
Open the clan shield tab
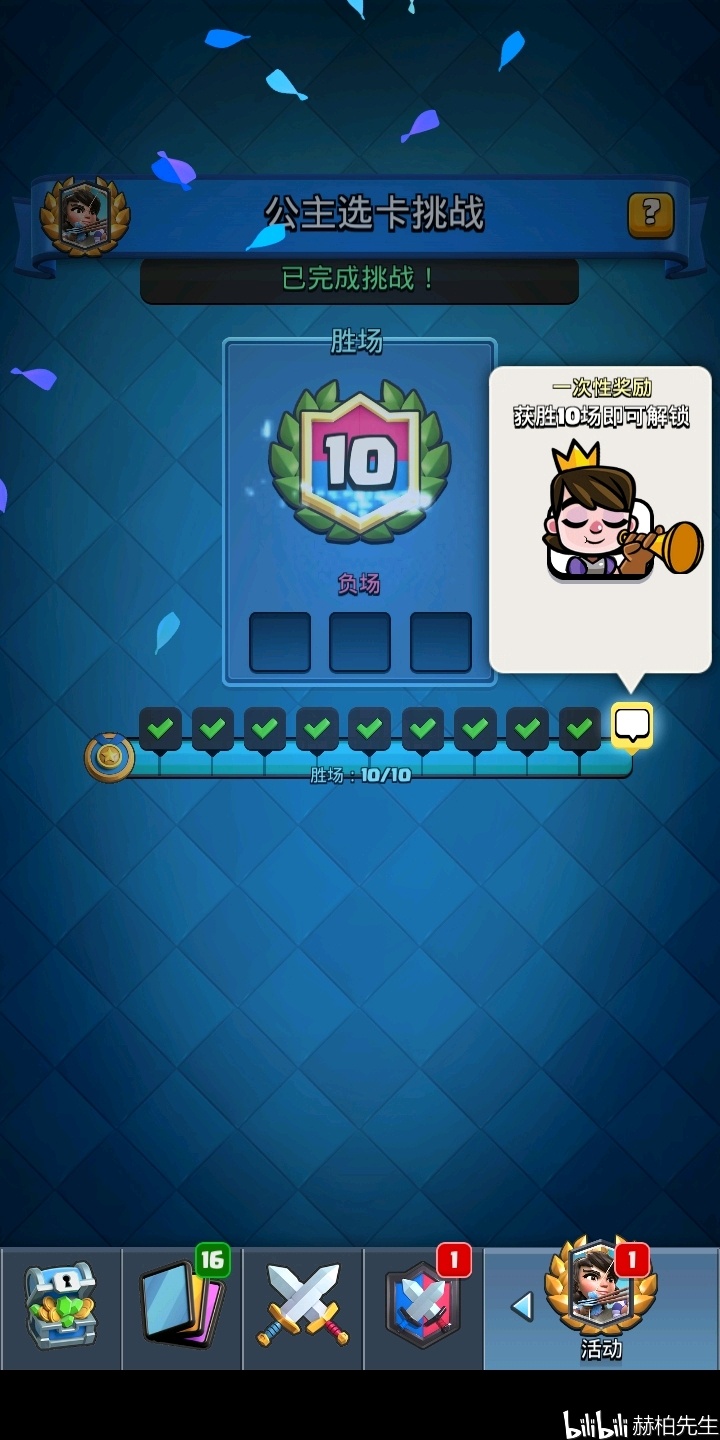point(423,1306)
